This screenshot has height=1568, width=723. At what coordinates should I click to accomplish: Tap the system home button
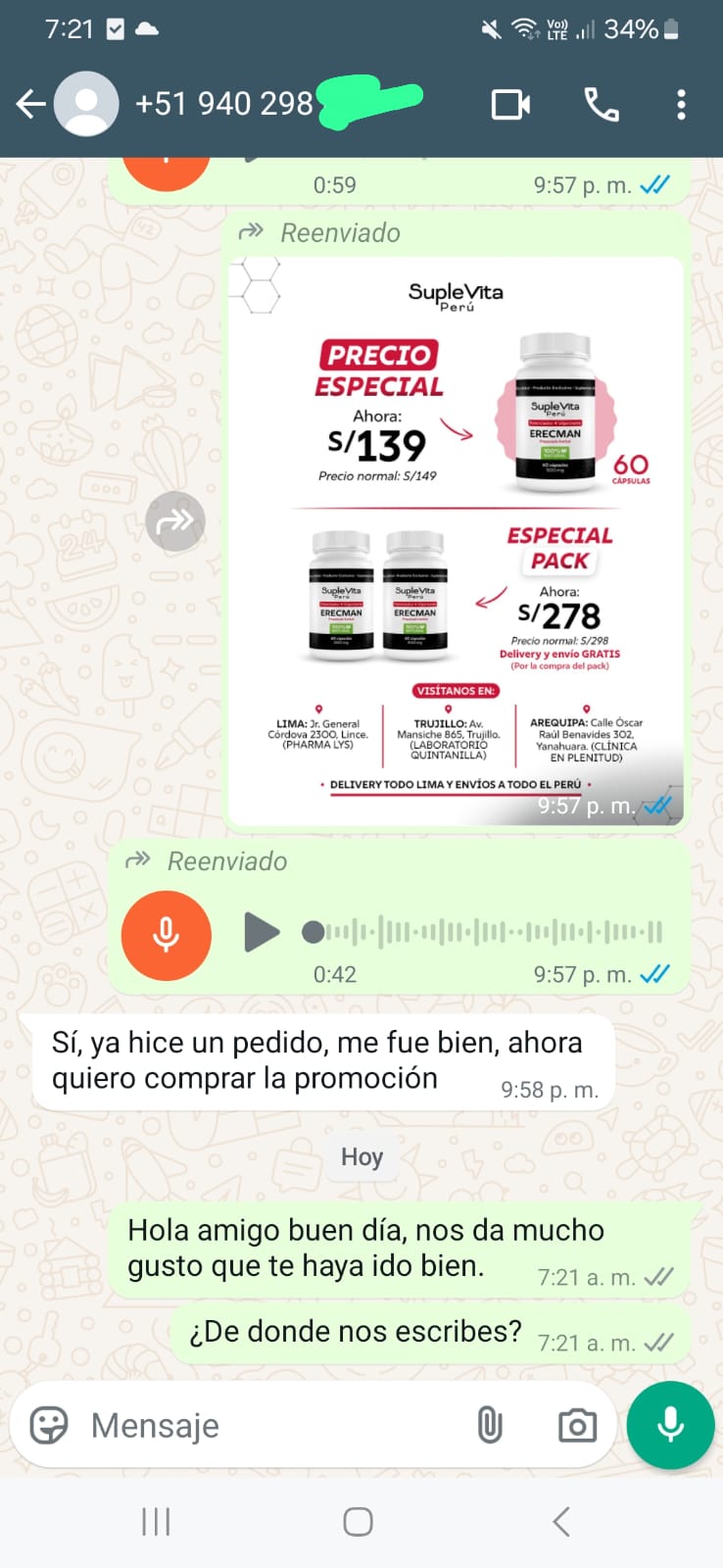click(x=358, y=1522)
